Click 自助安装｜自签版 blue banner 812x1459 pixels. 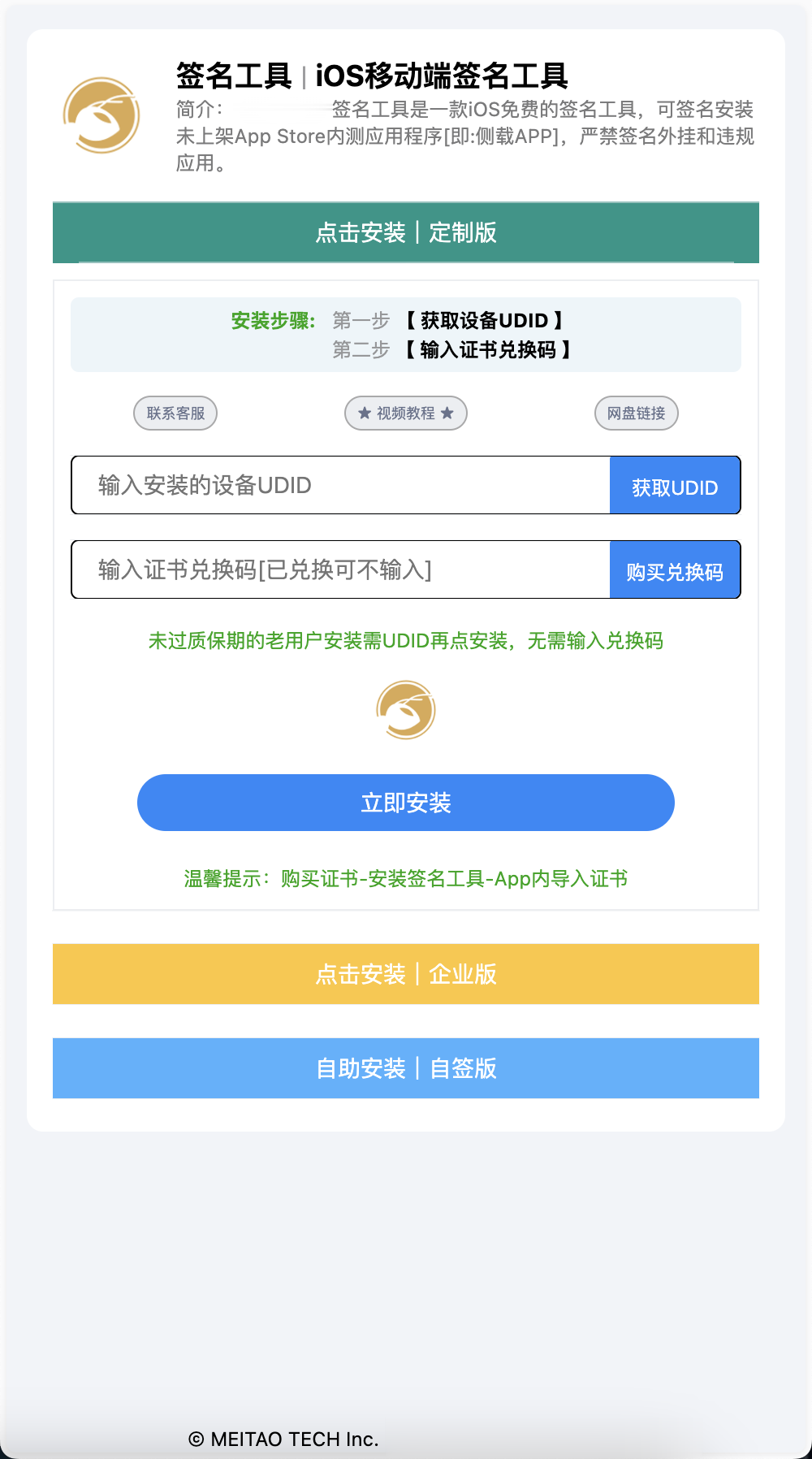click(406, 1068)
